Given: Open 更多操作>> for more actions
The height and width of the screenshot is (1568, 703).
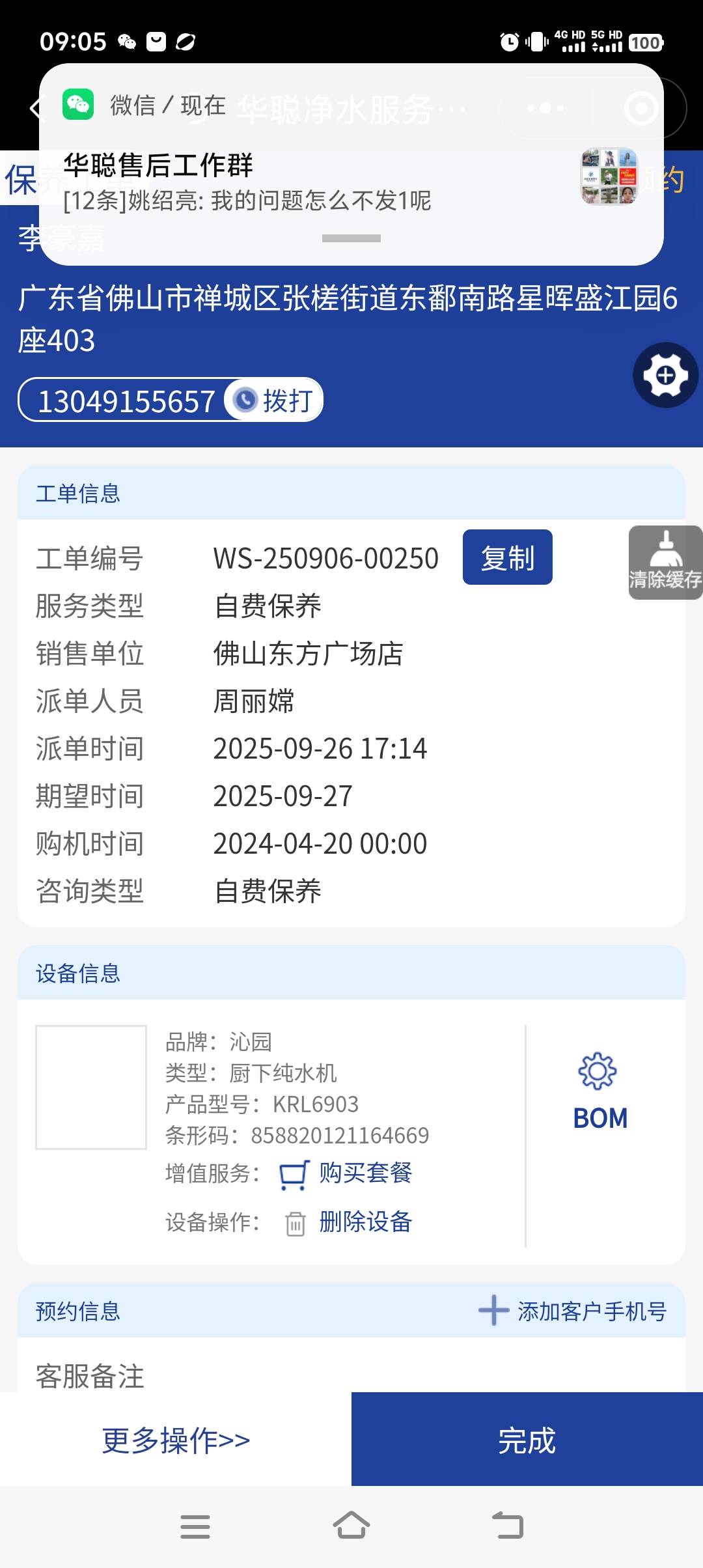Looking at the screenshot, I should (x=176, y=1440).
